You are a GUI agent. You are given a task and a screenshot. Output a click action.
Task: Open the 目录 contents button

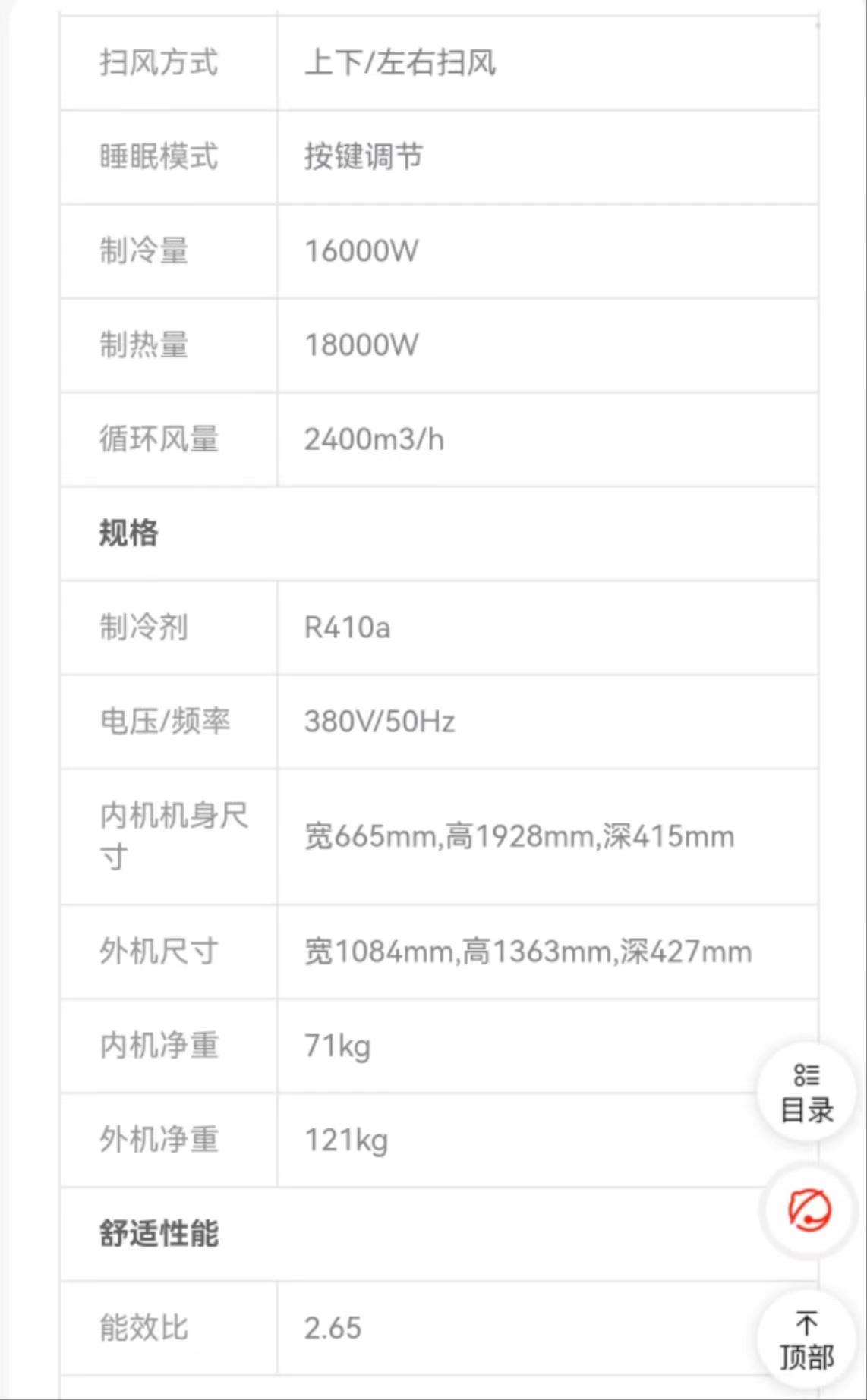[x=806, y=1092]
